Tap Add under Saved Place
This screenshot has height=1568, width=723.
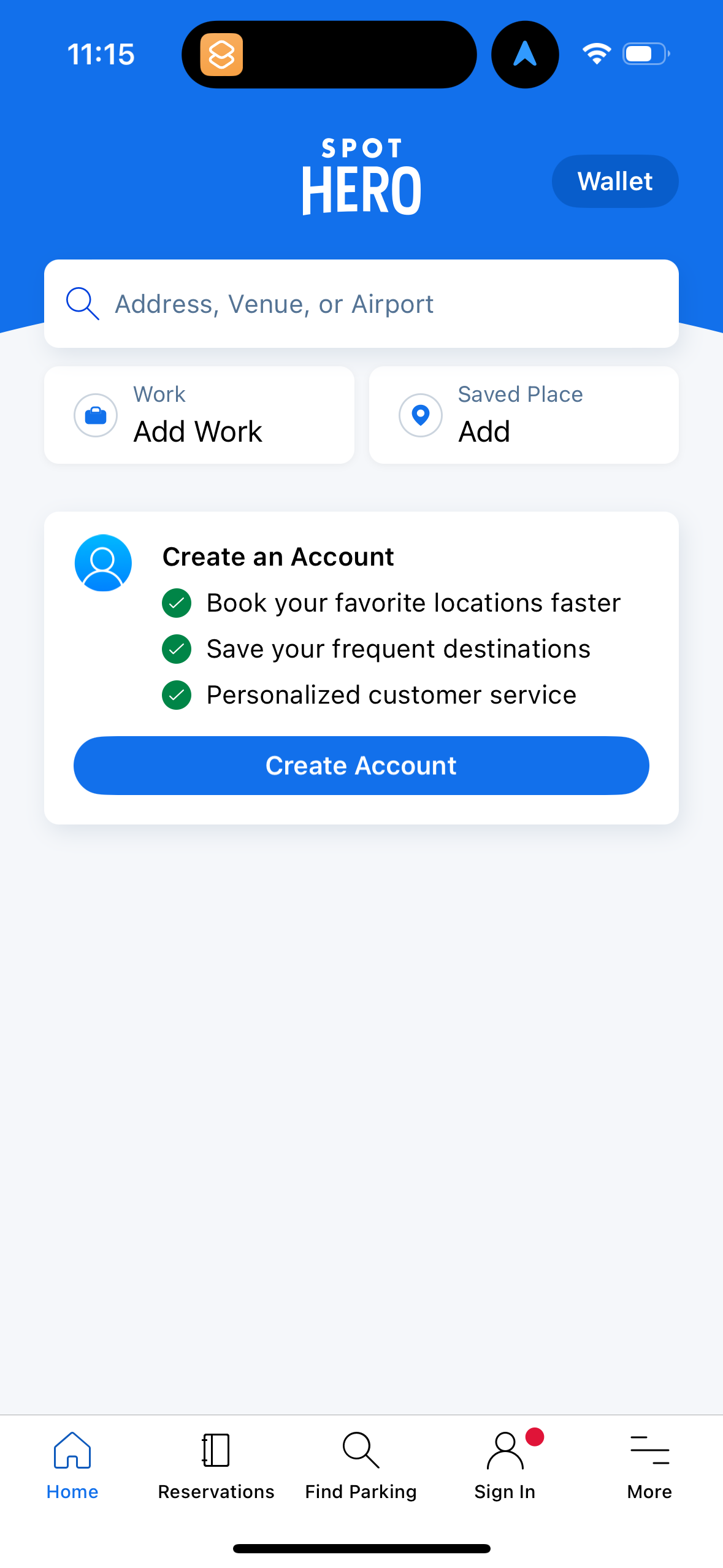pyautogui.click(x=483, y=431)
